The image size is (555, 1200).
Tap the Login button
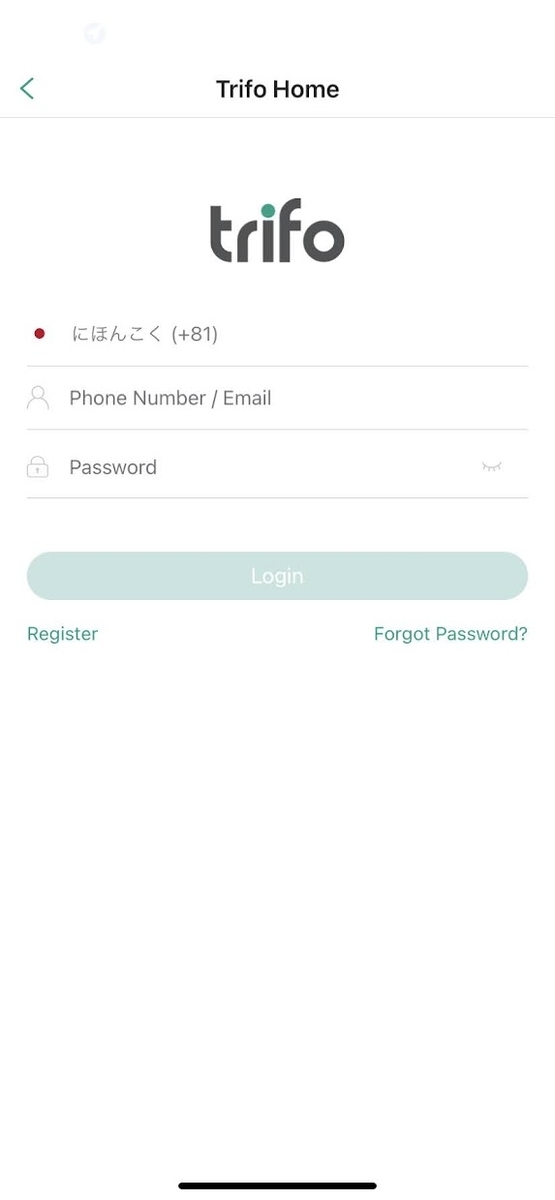coord(277,576)
